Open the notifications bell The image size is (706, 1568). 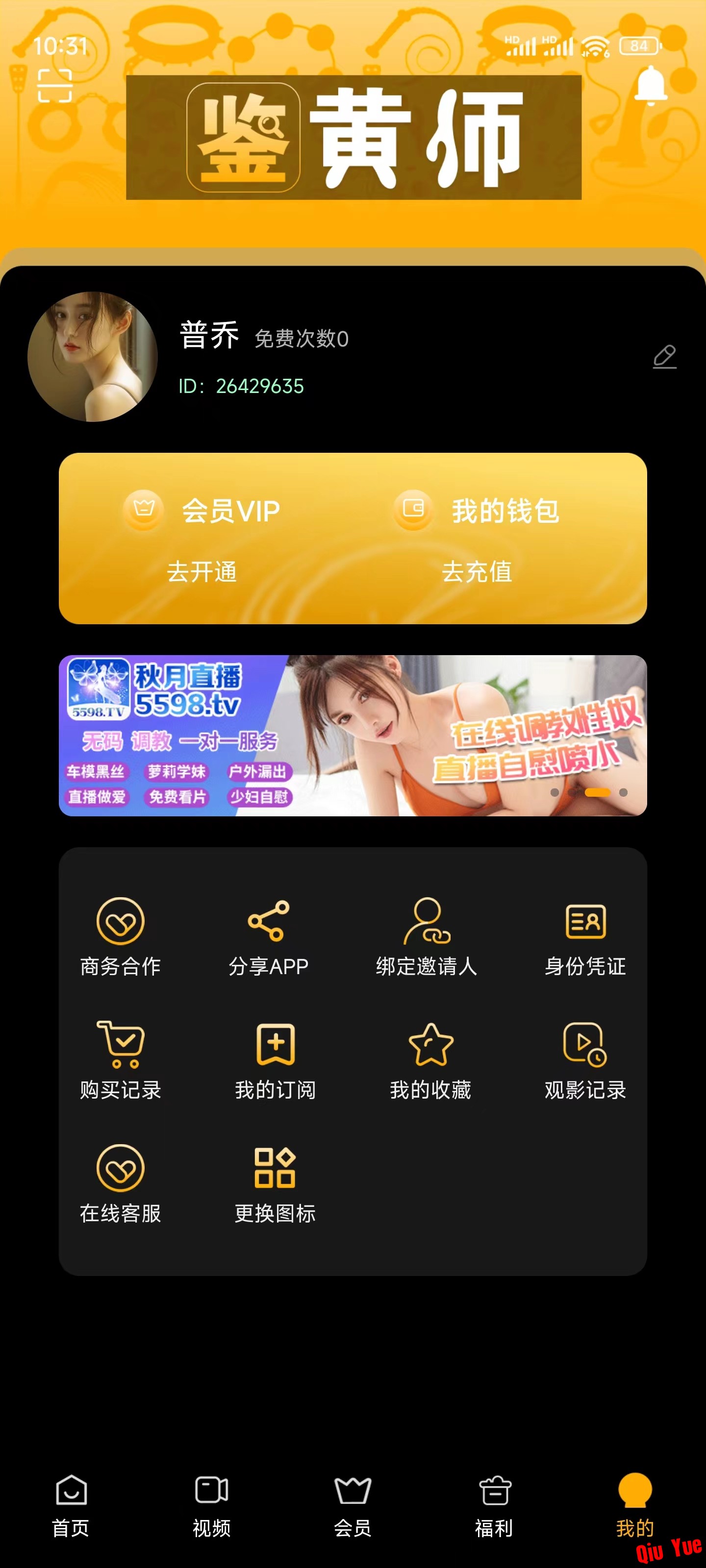coord(650,86)
